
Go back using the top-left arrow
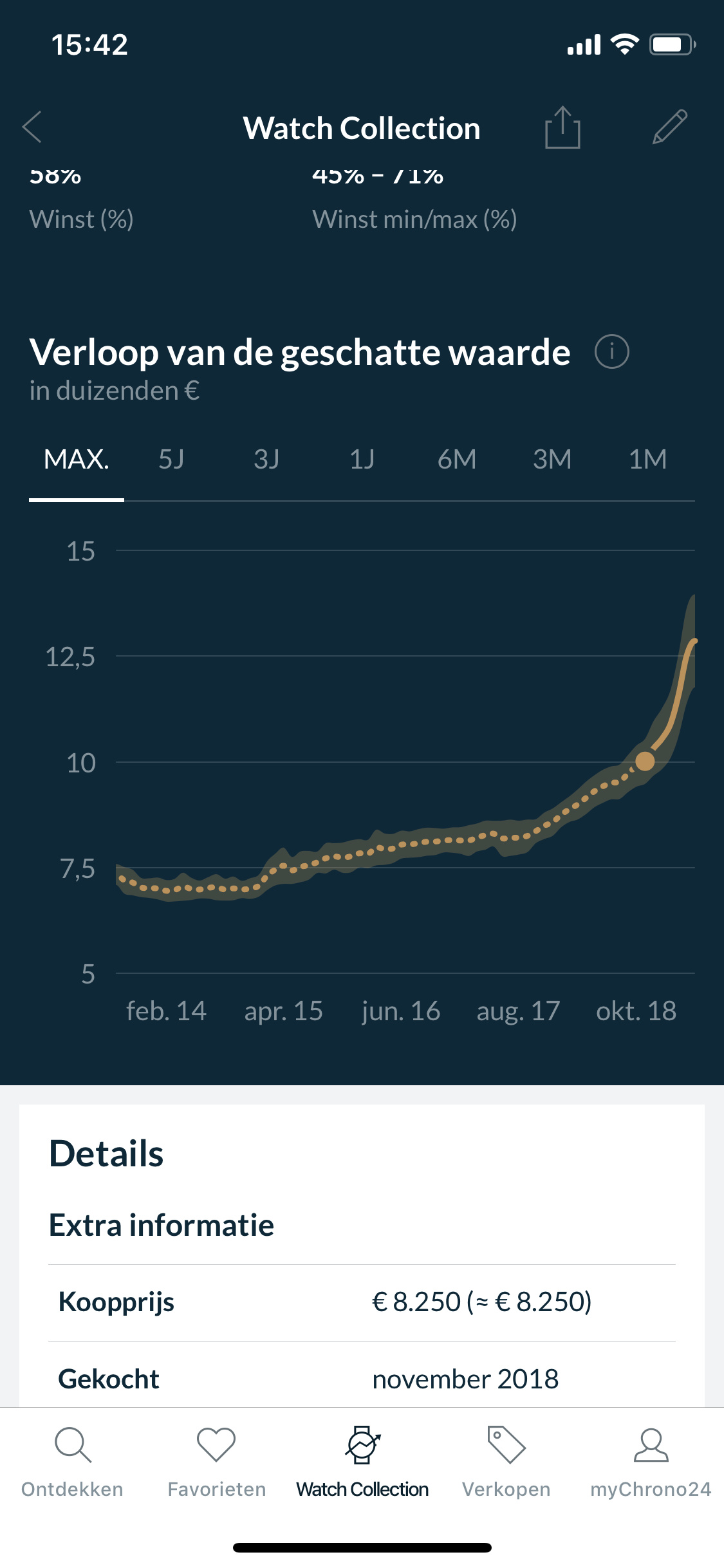[32, 127]
